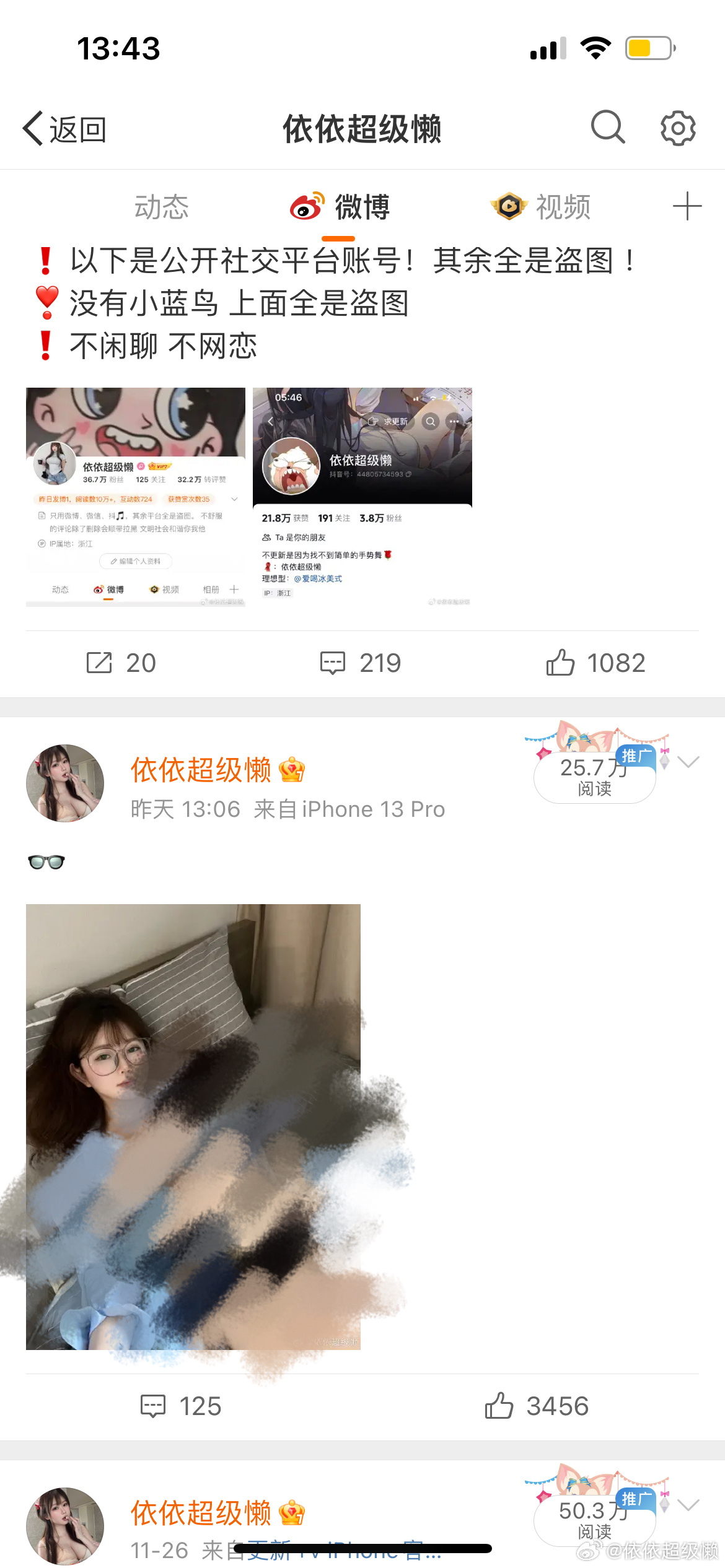View the glasses post photo
Viewport: 725px width, 1568px height.
click(x=193, y=1126)
